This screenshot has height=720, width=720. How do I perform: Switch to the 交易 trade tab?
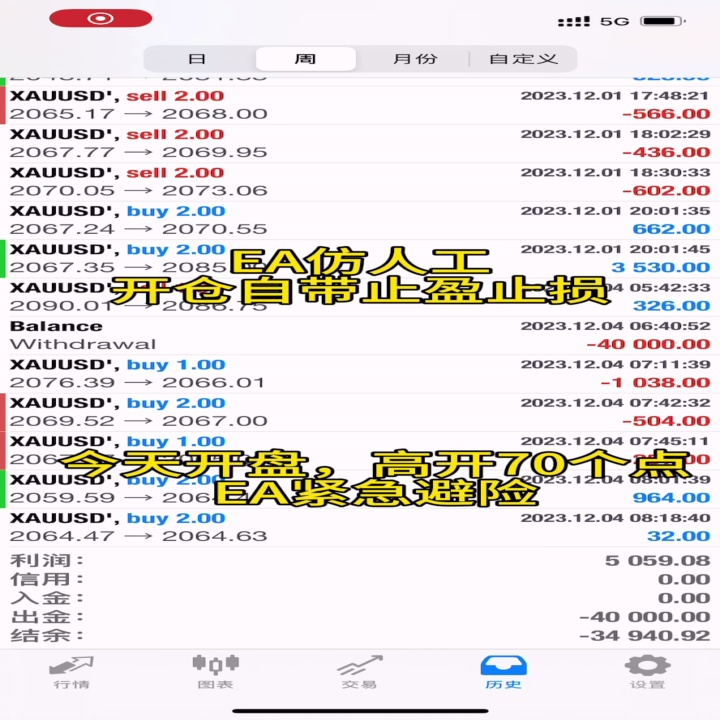360,673
